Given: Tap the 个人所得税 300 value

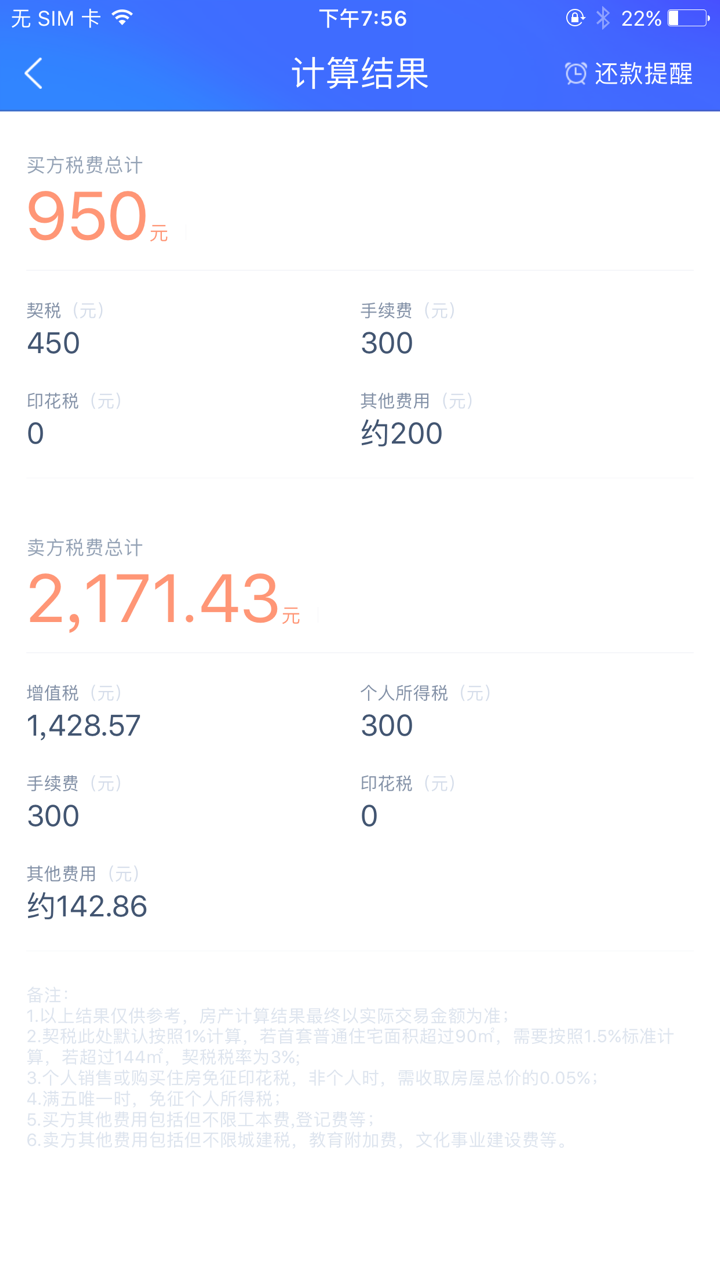Looking at the screenshot, I should coord(386,725).
